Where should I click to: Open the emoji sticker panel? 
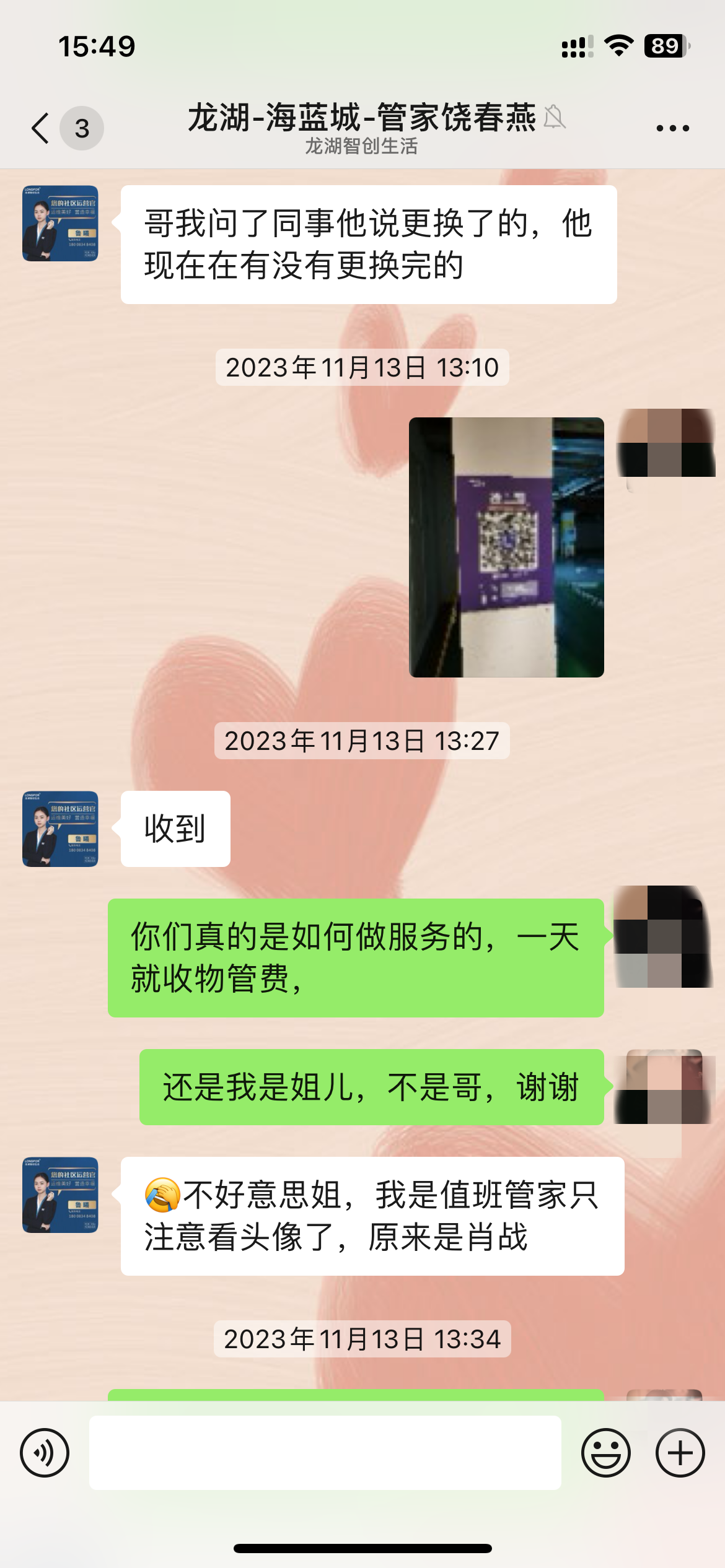605,1452
